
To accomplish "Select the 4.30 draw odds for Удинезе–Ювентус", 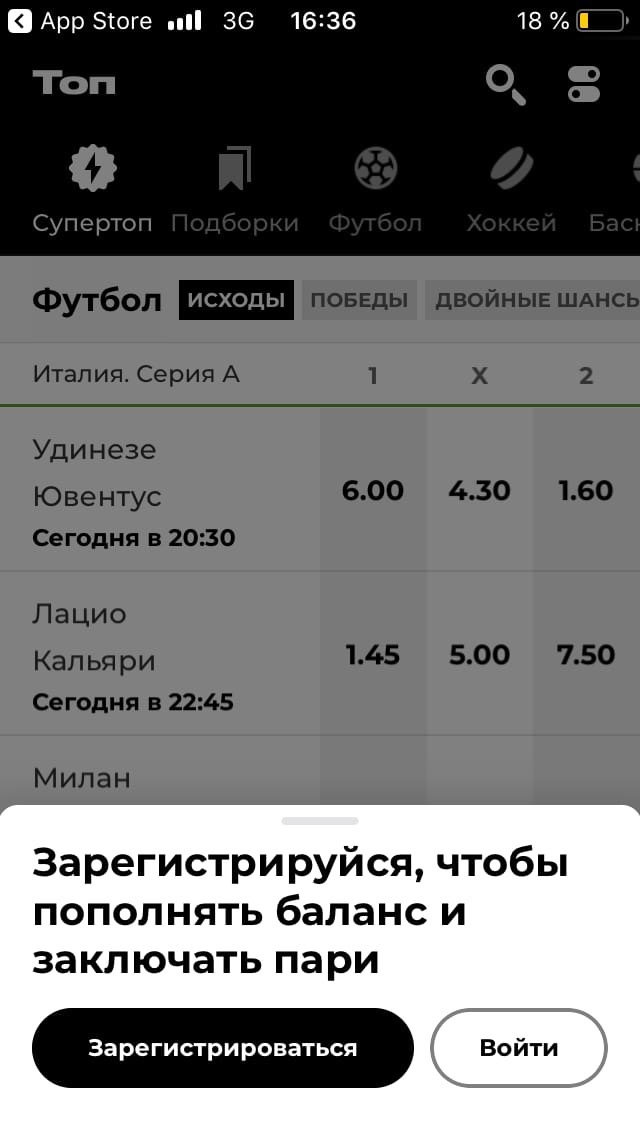I will pos(480,490).
